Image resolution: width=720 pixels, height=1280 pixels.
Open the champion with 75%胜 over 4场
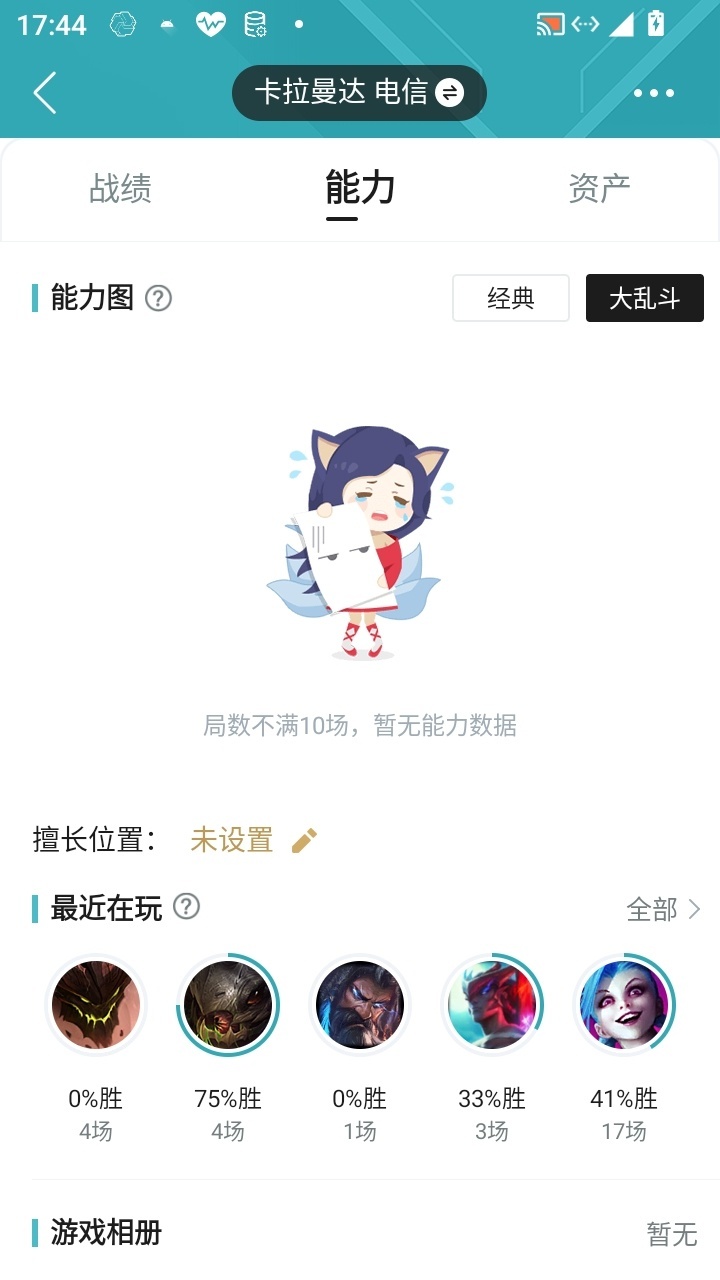pos(228,1005)
